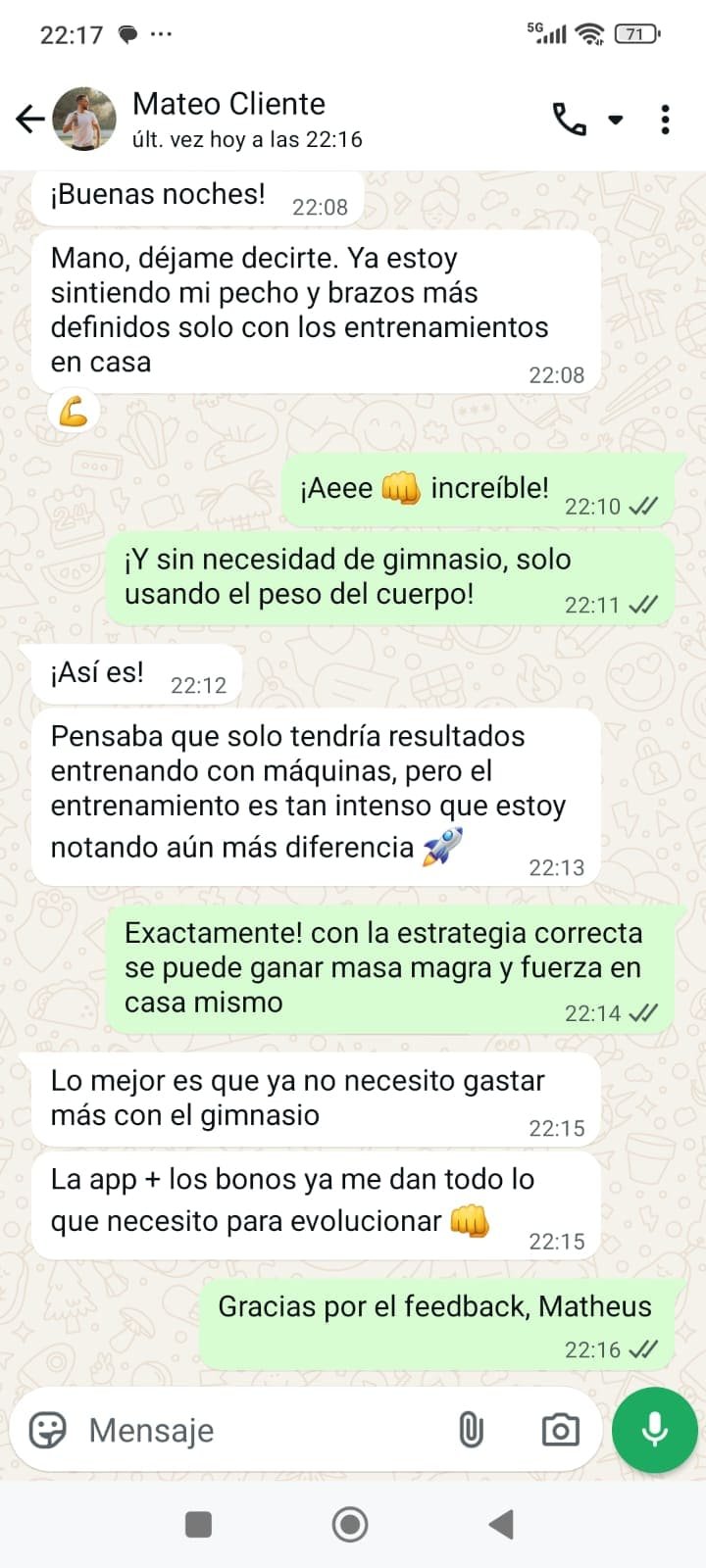Open the emoji and sticker picker

click(x=49, y=1430)
